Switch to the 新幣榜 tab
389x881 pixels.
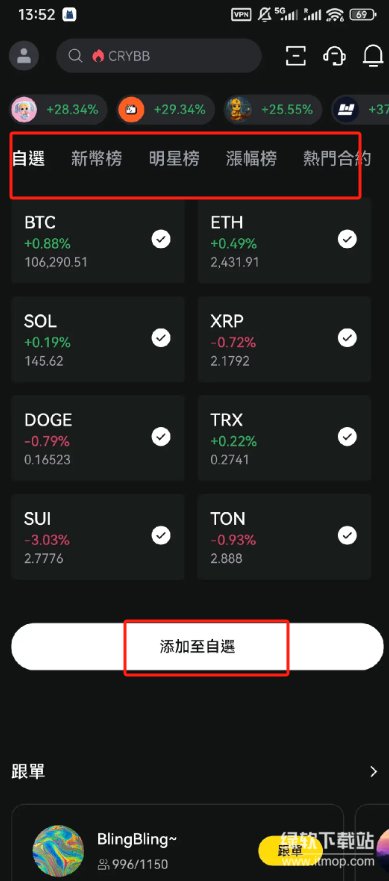[x=96, y=159]
